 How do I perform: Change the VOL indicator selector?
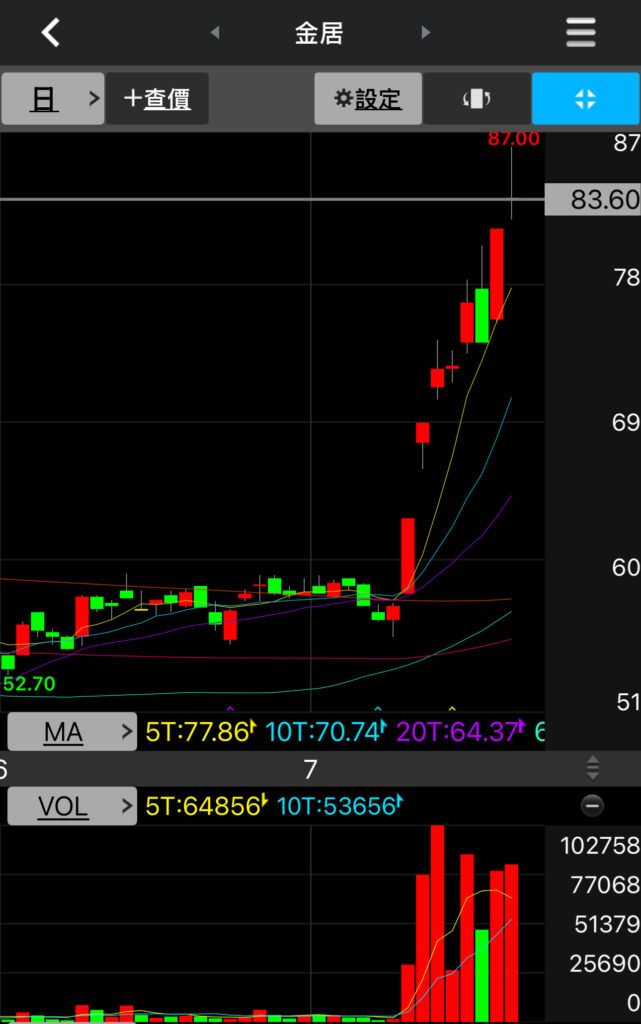[71, 806]
